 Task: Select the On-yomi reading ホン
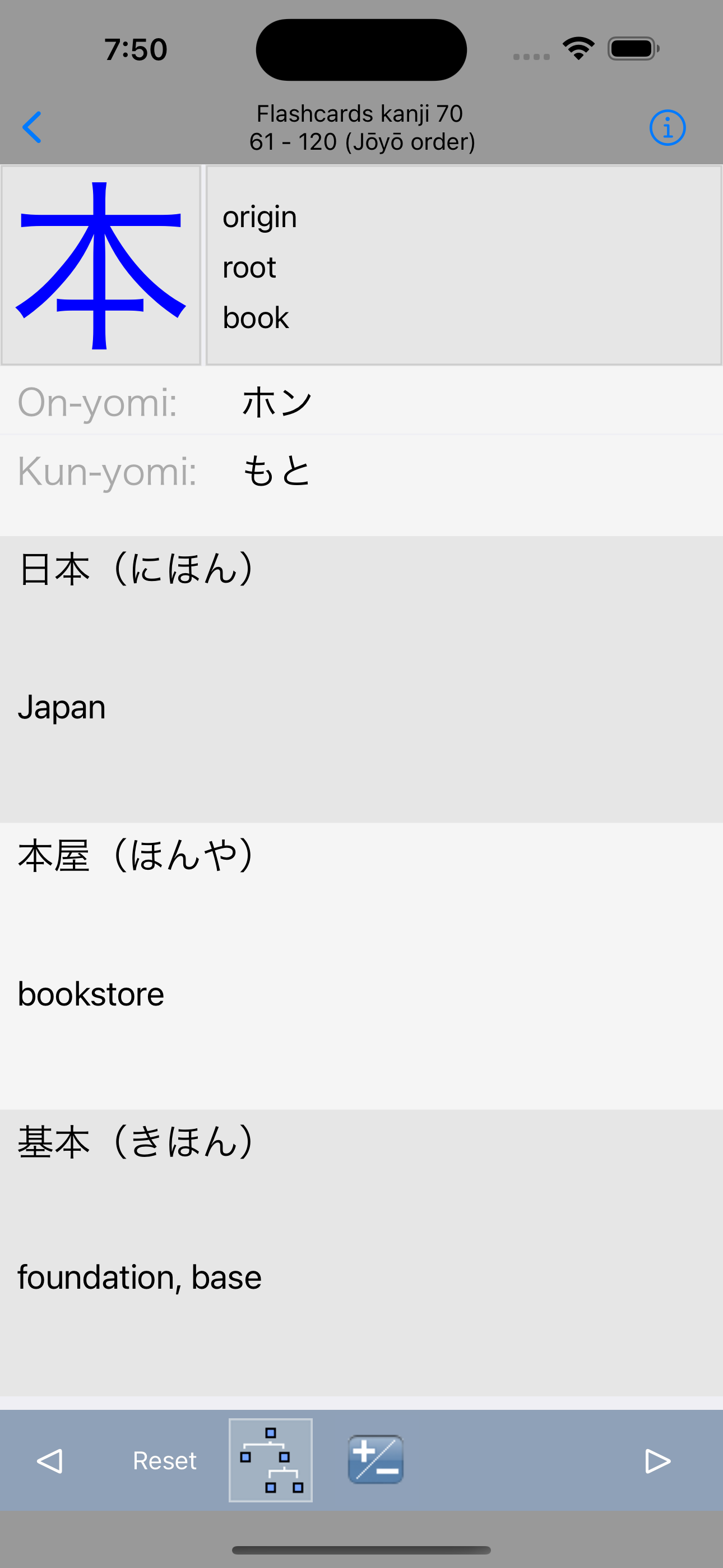click(x=276, y=401)
